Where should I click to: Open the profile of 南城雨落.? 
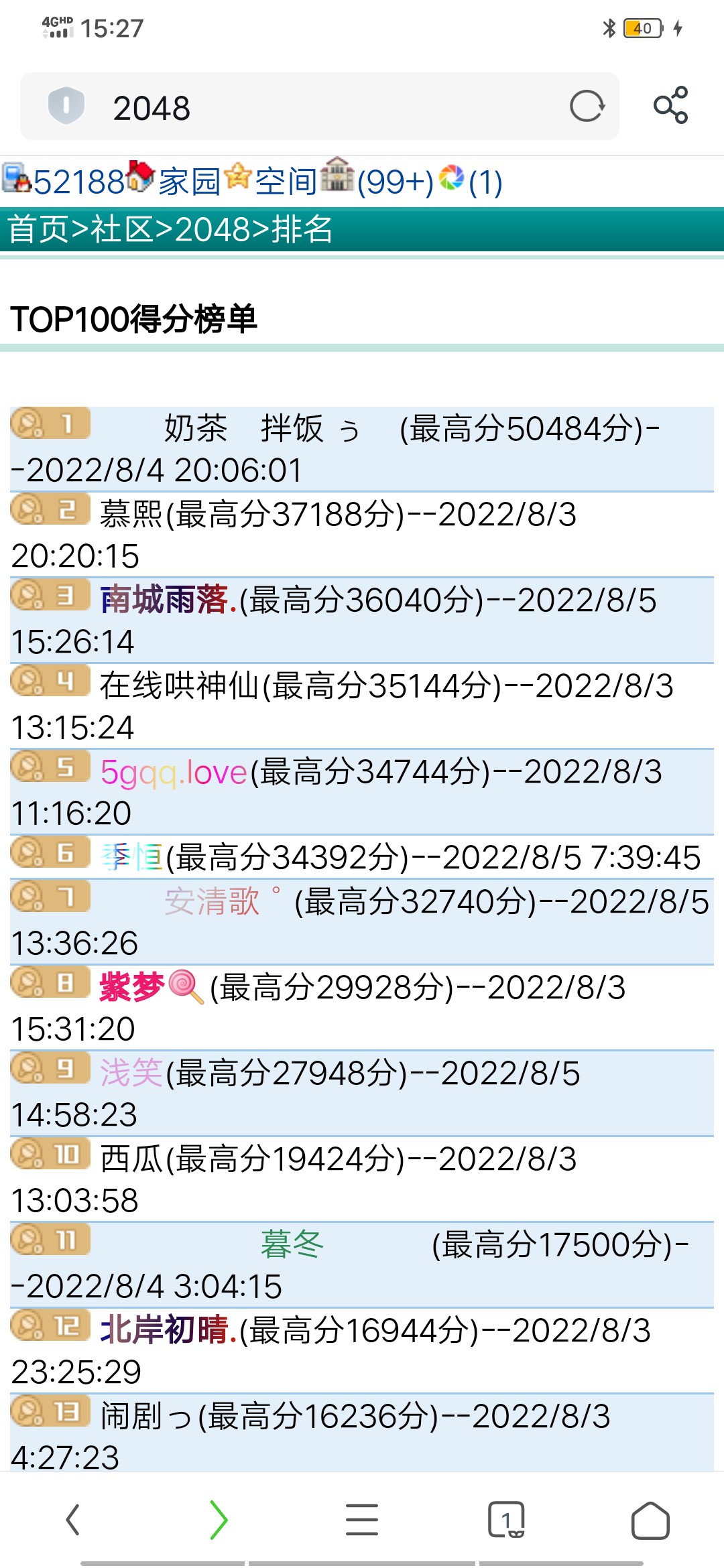pyautogui.click(x=168, y=600)
